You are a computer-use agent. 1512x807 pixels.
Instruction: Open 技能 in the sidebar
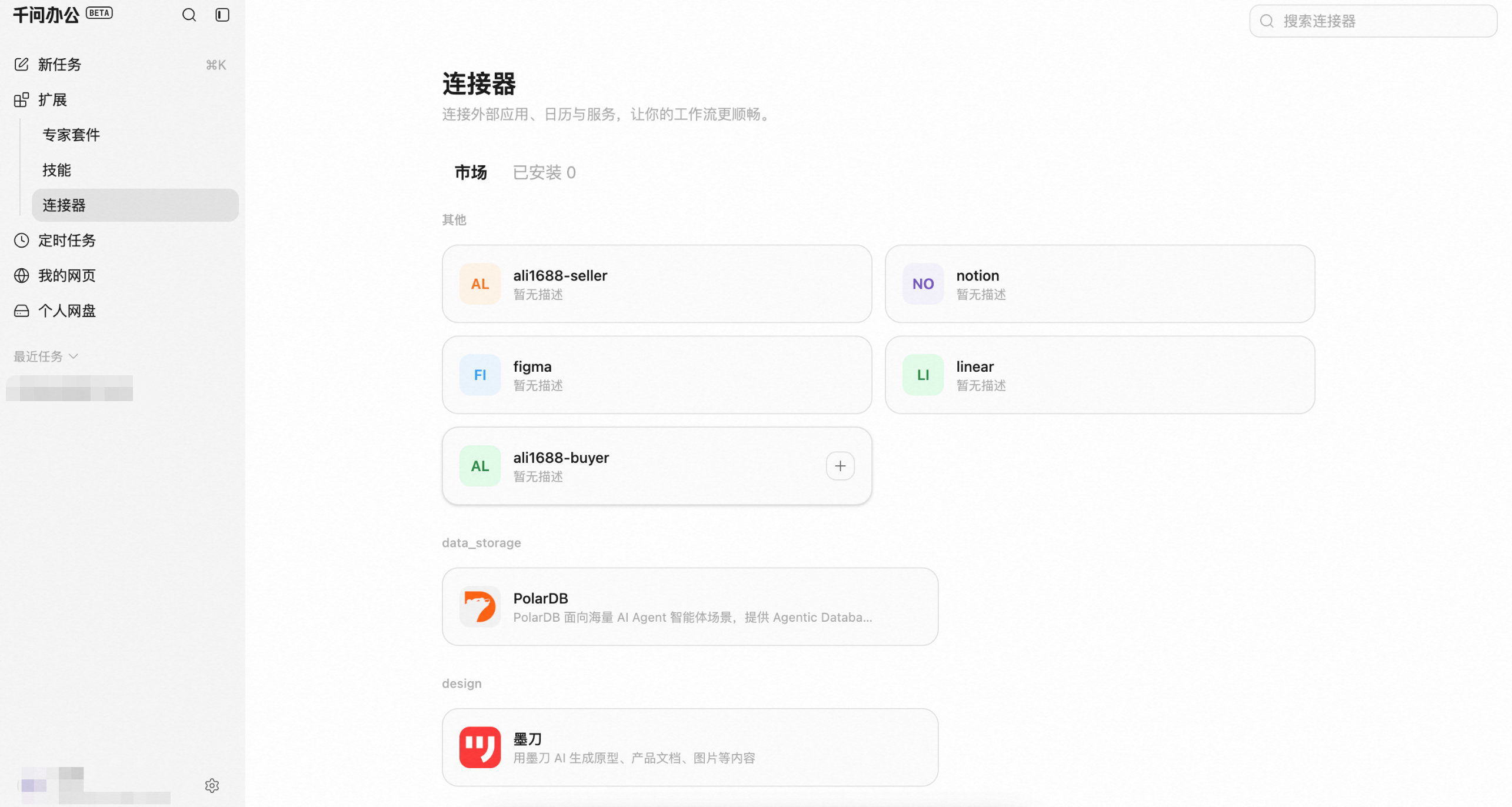pos(135,170)
